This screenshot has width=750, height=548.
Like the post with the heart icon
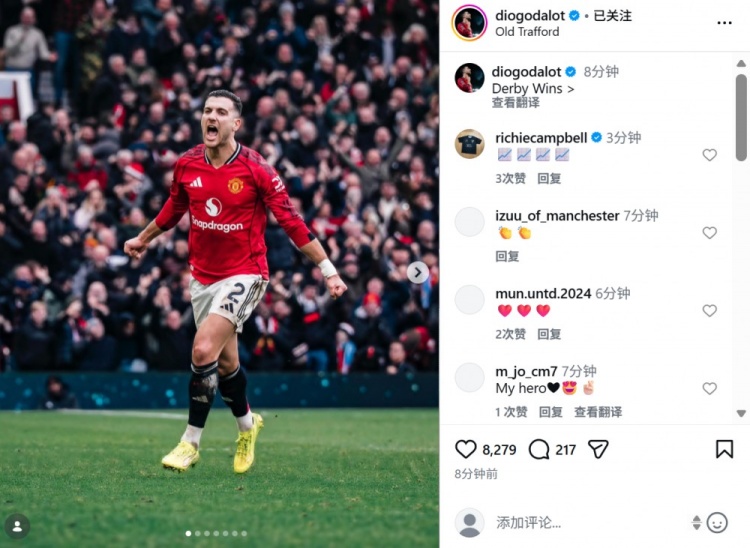(x=466, y=450)
